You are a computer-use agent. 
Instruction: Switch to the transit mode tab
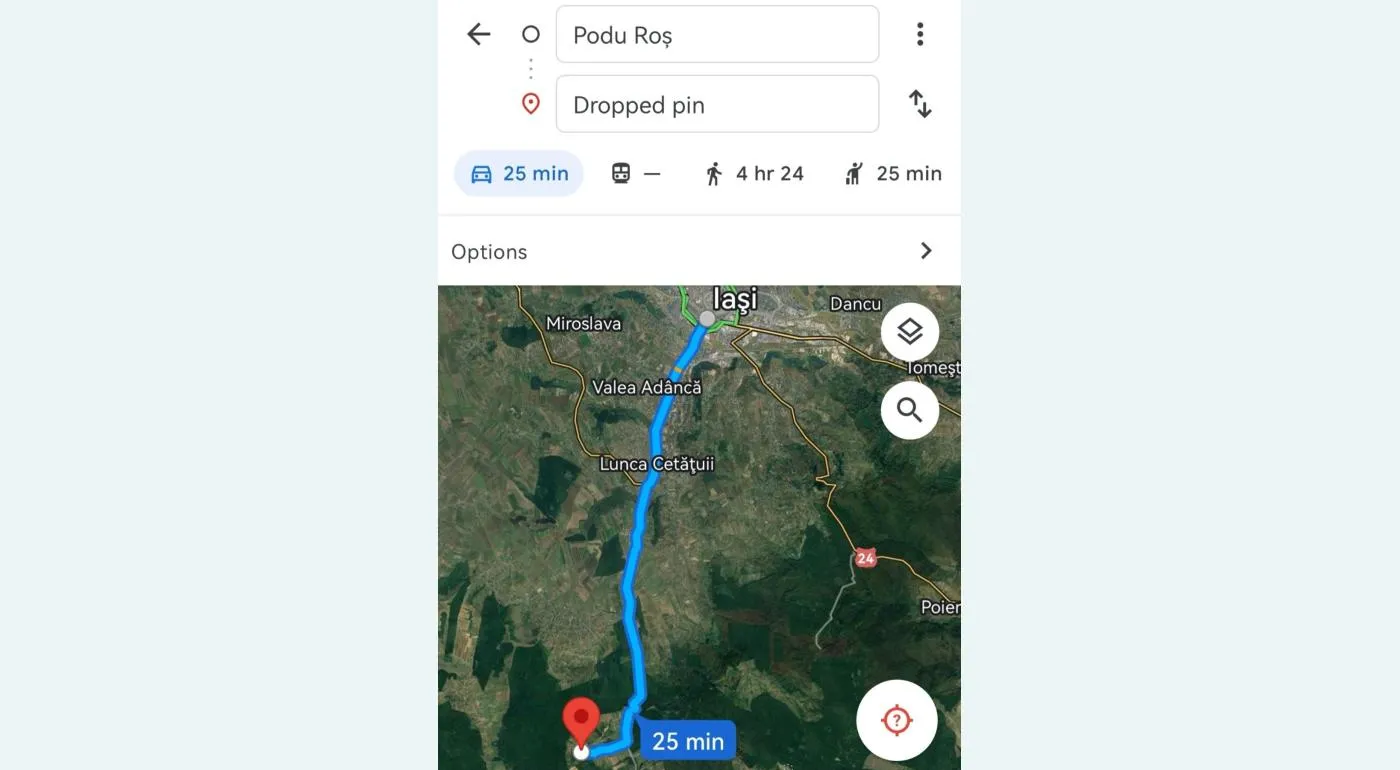click(636, 174)
